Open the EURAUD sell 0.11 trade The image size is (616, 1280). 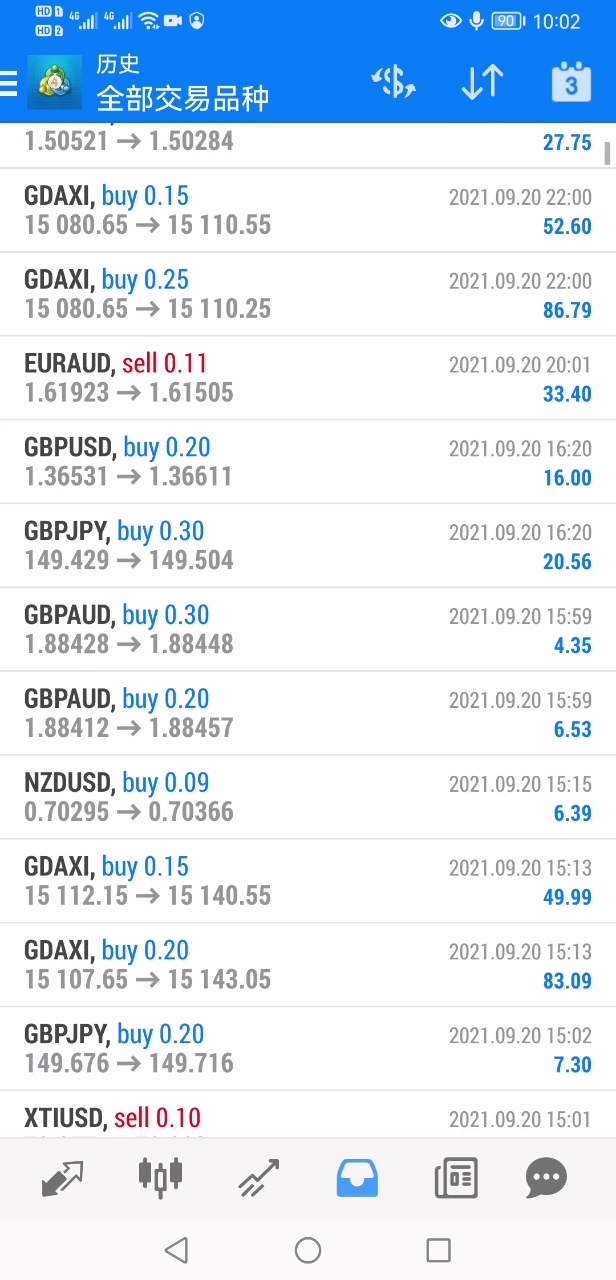point(308,378)
